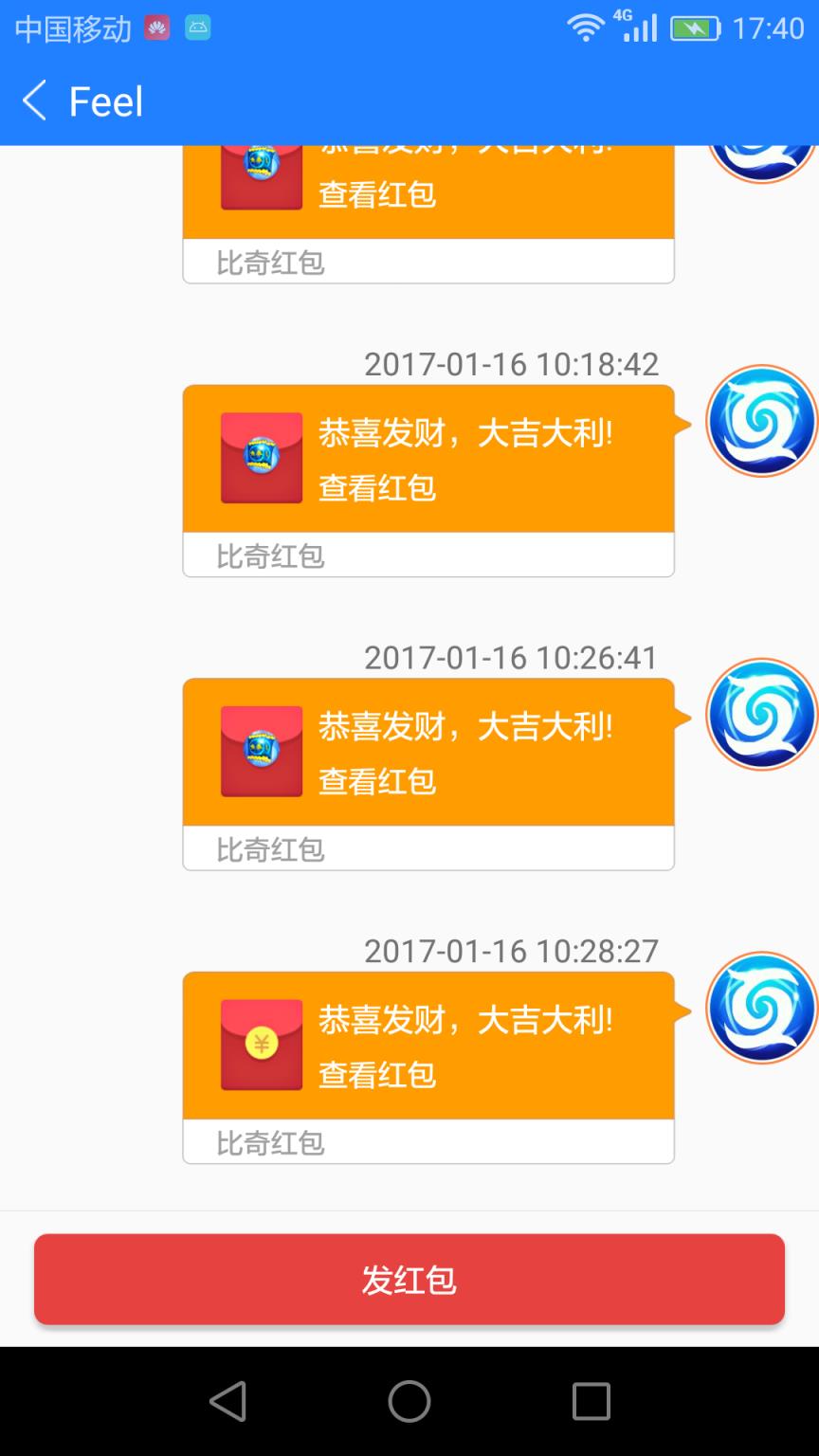Select the green Android icon in the status bar
819x1456 pixels.
point(195,27)
